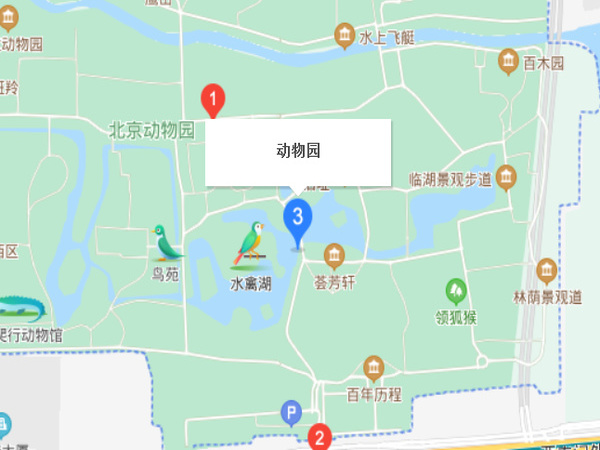
Task: Open the 百年历程 landmark pin
Action: 374,367
